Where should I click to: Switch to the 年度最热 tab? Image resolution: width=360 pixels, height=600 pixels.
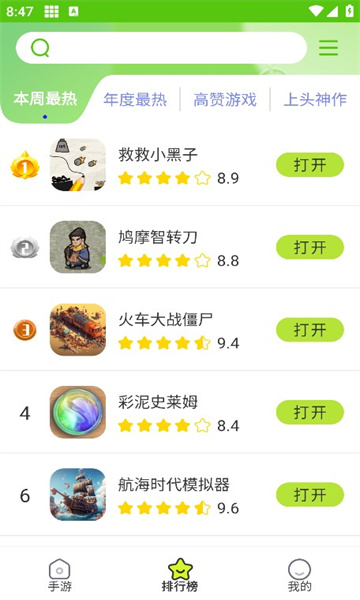(x=135, y=99)
